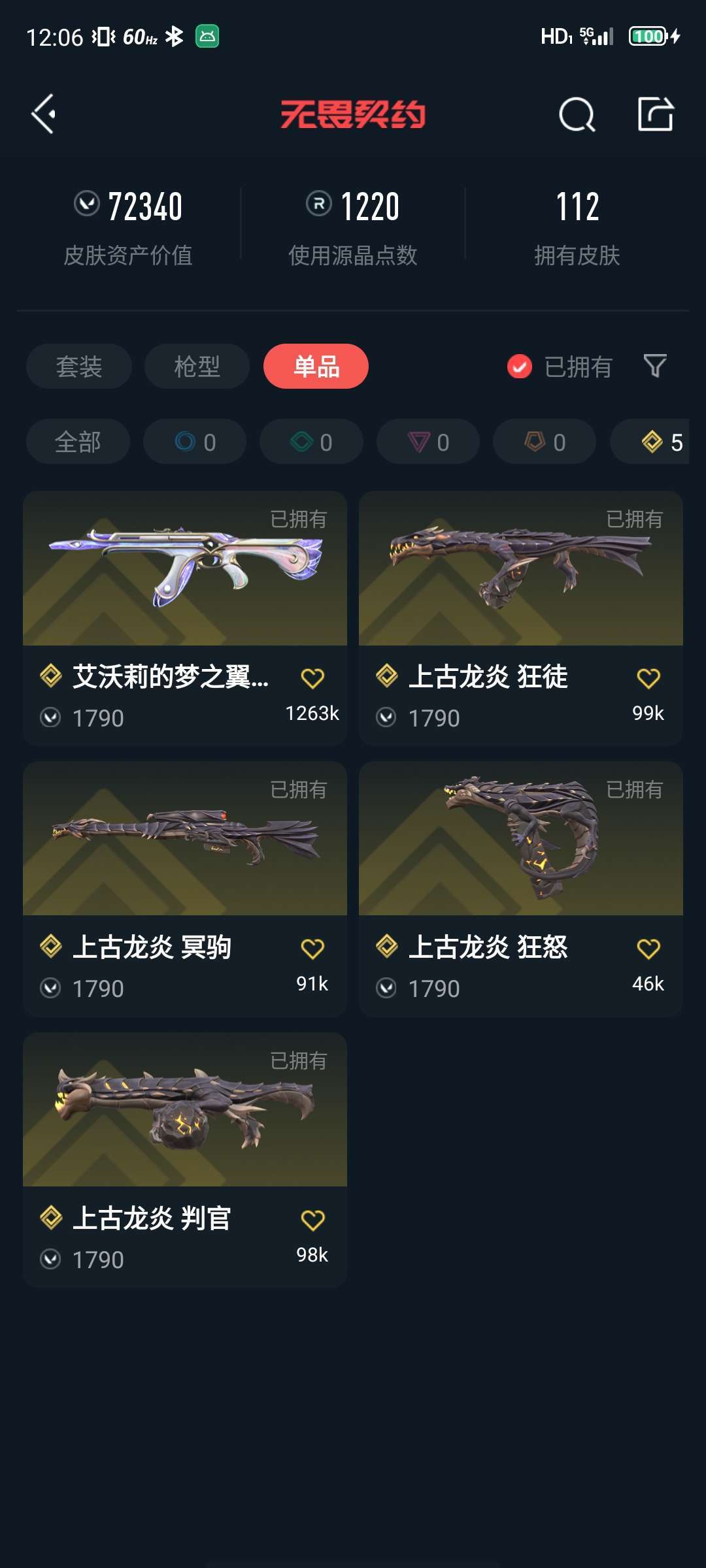Filter by the orange pentagon rarity chip
706x1568 pixels.
point(545,442)
